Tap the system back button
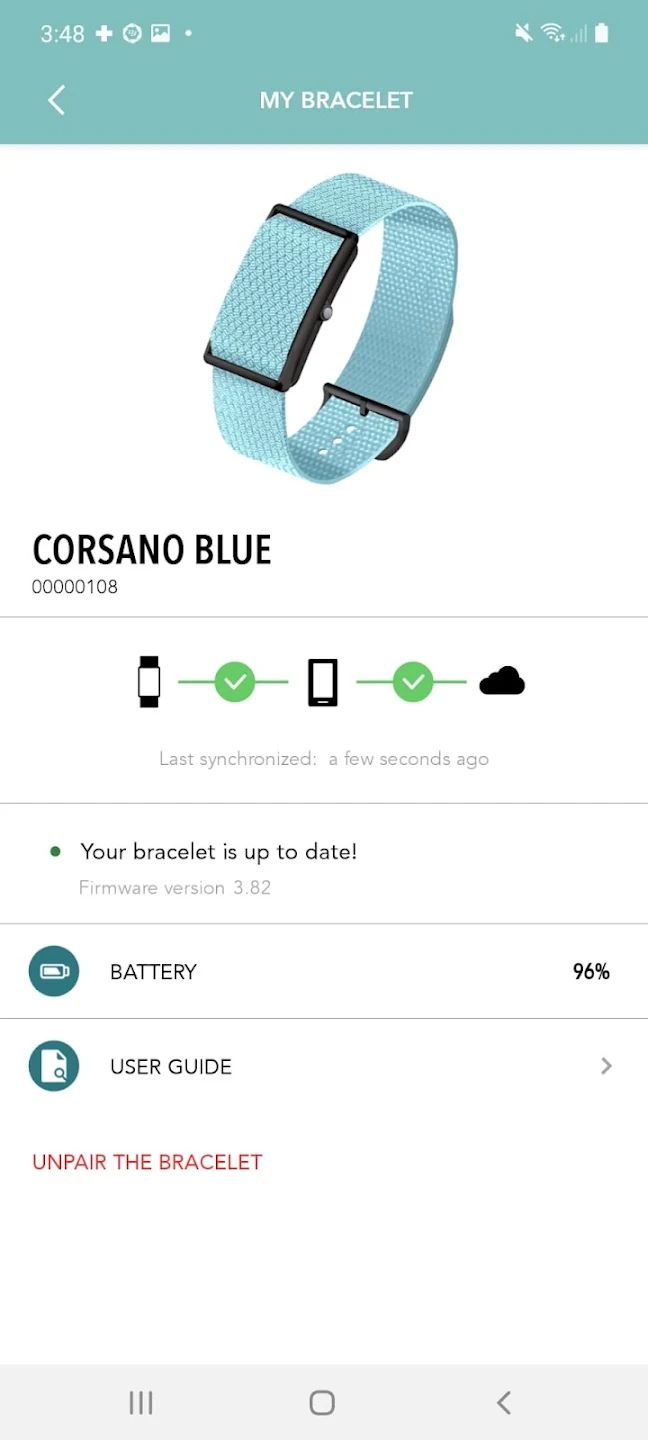 coord(504,1403)
